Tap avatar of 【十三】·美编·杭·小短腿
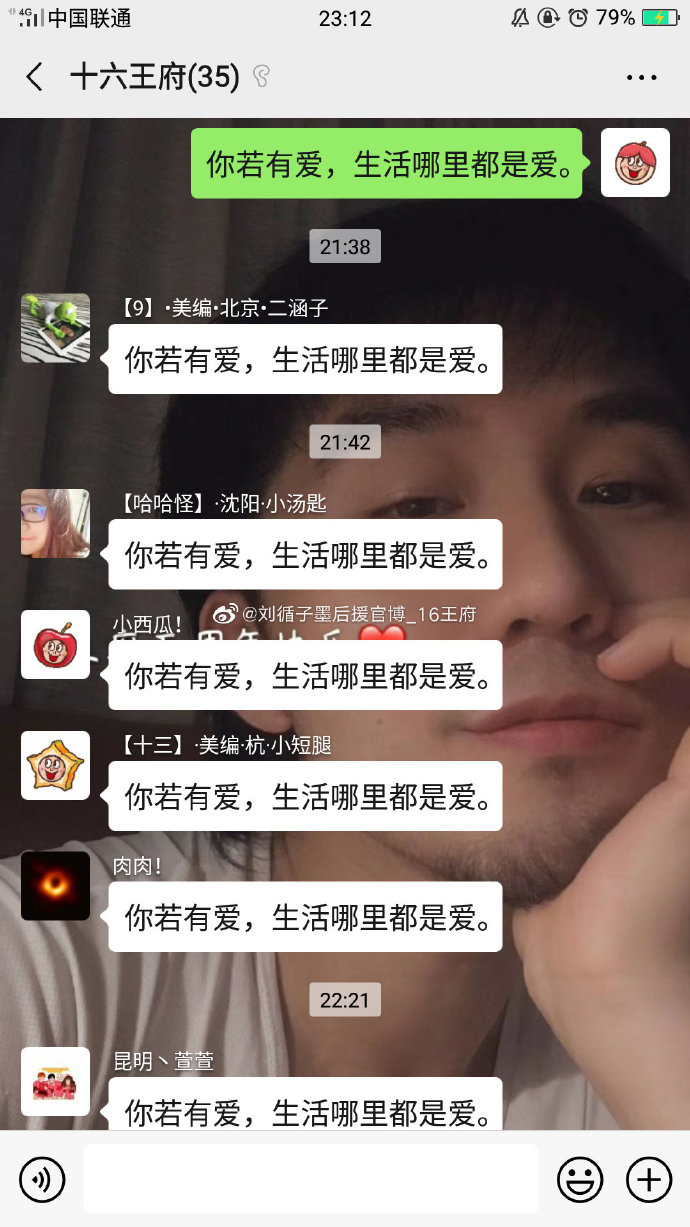 (56, 765)
